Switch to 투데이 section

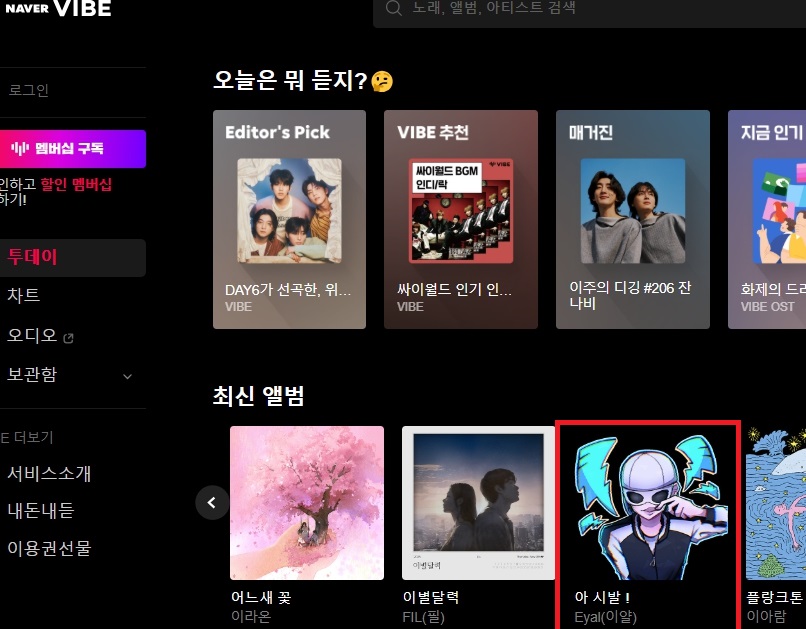(x=34, y=257)
